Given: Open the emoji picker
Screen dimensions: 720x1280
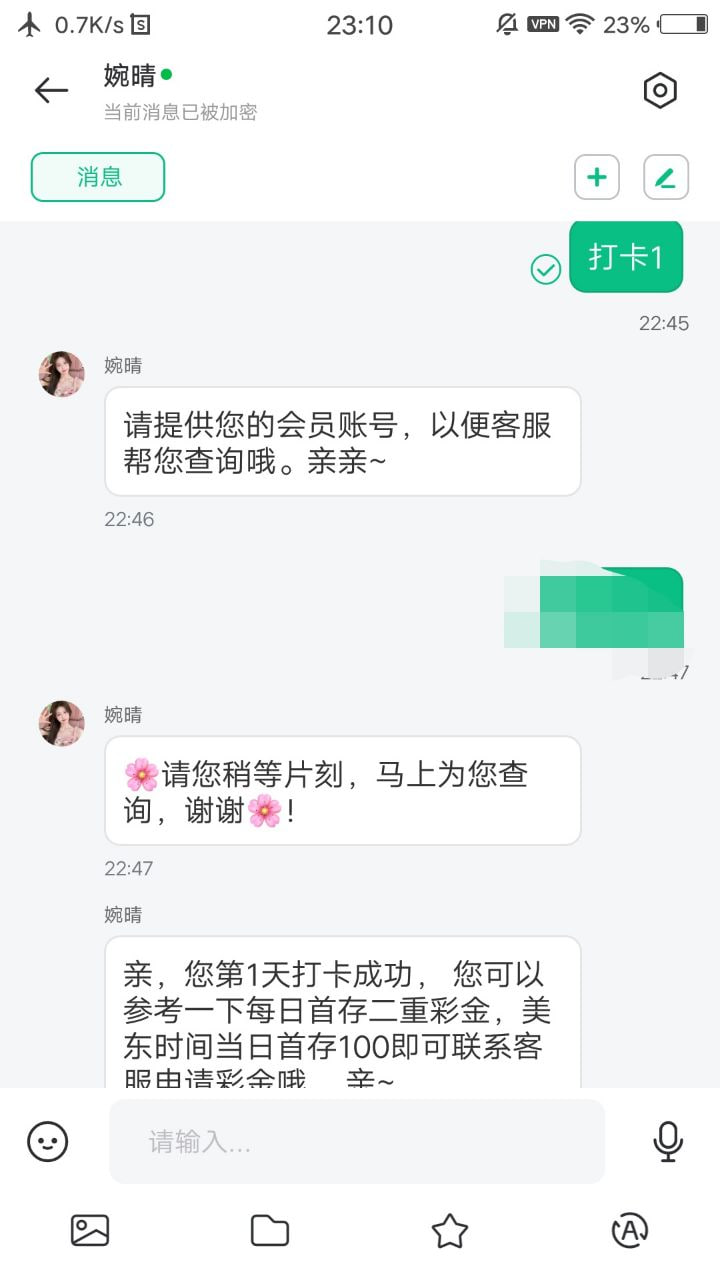Looking at the screenshot, I should click(x=48, y=1141).
